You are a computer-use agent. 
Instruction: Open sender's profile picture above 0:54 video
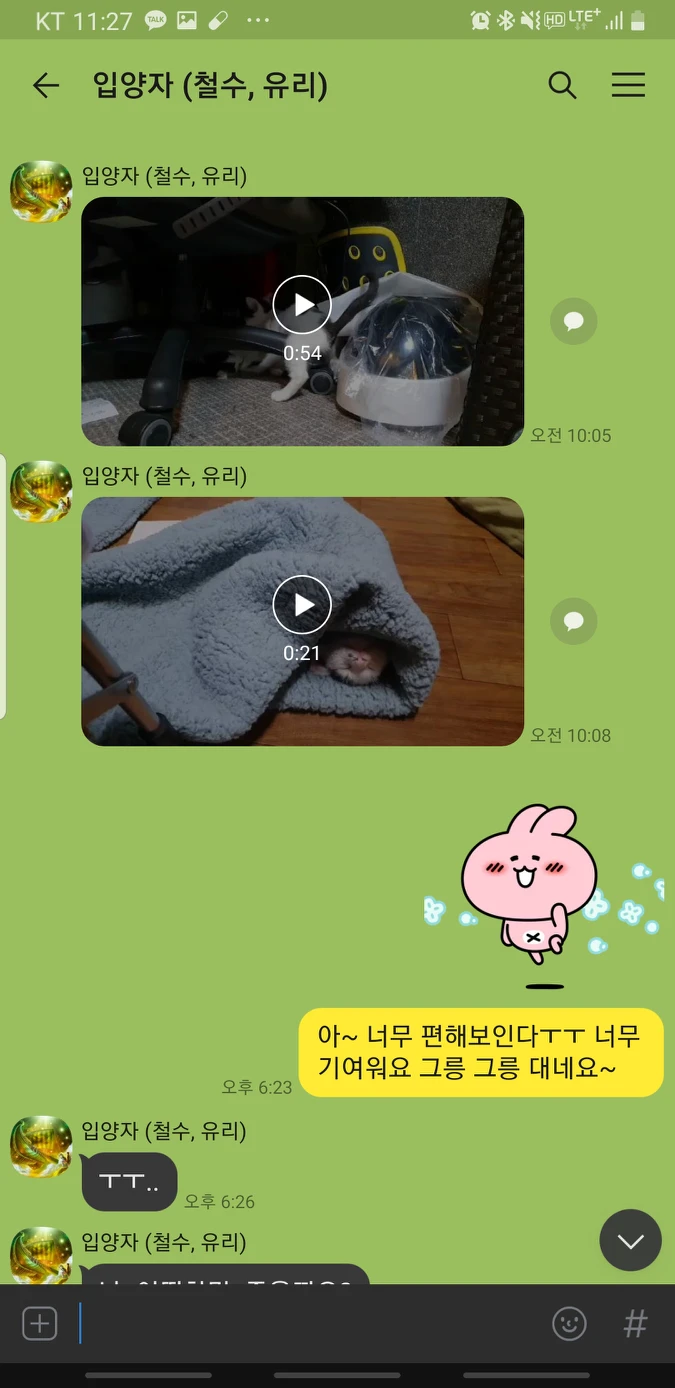tap(41, 191)
